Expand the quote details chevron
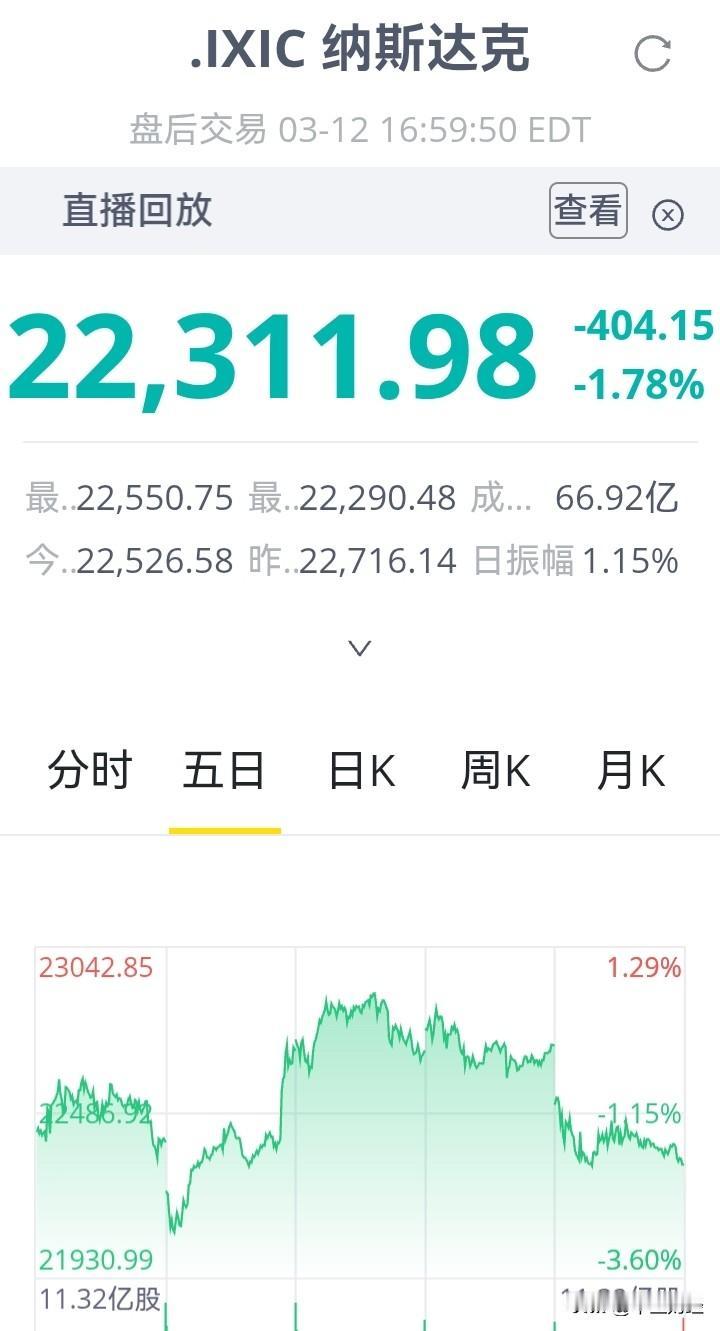The image size is (720, 1331). 358,648
